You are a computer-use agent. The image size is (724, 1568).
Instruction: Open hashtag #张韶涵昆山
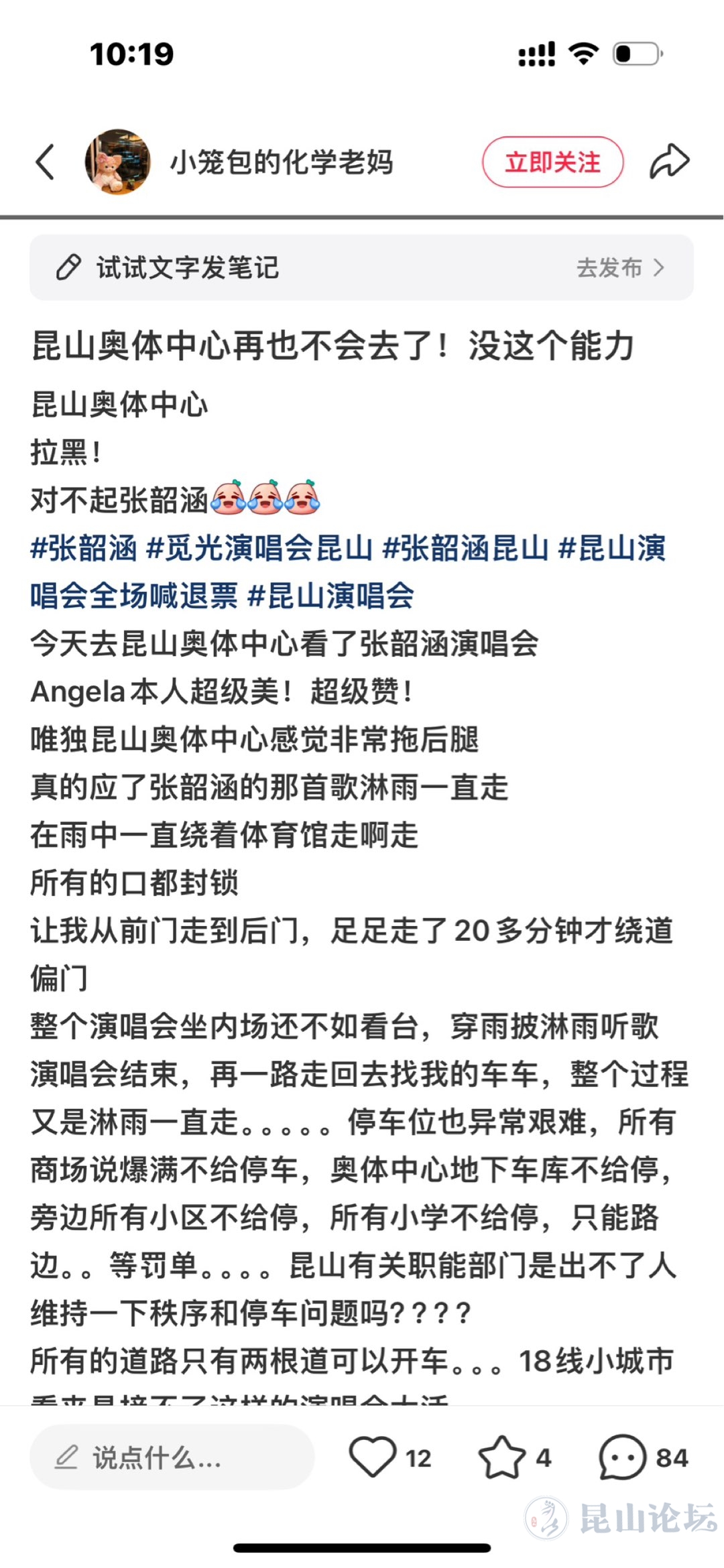465,548
